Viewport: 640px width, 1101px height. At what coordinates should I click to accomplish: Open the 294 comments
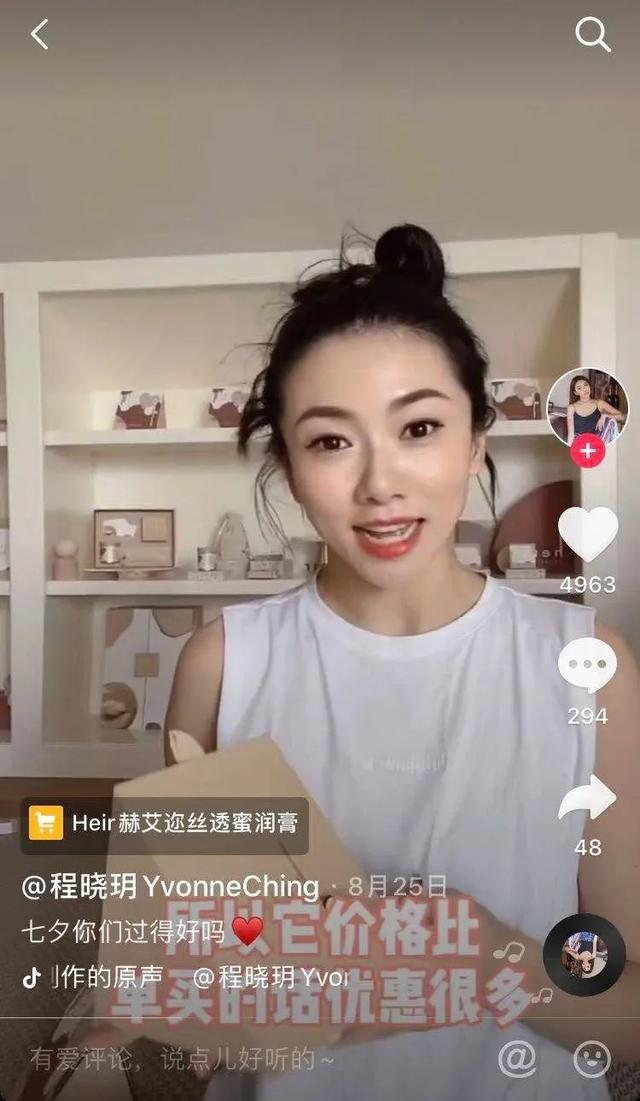[587, 666]
